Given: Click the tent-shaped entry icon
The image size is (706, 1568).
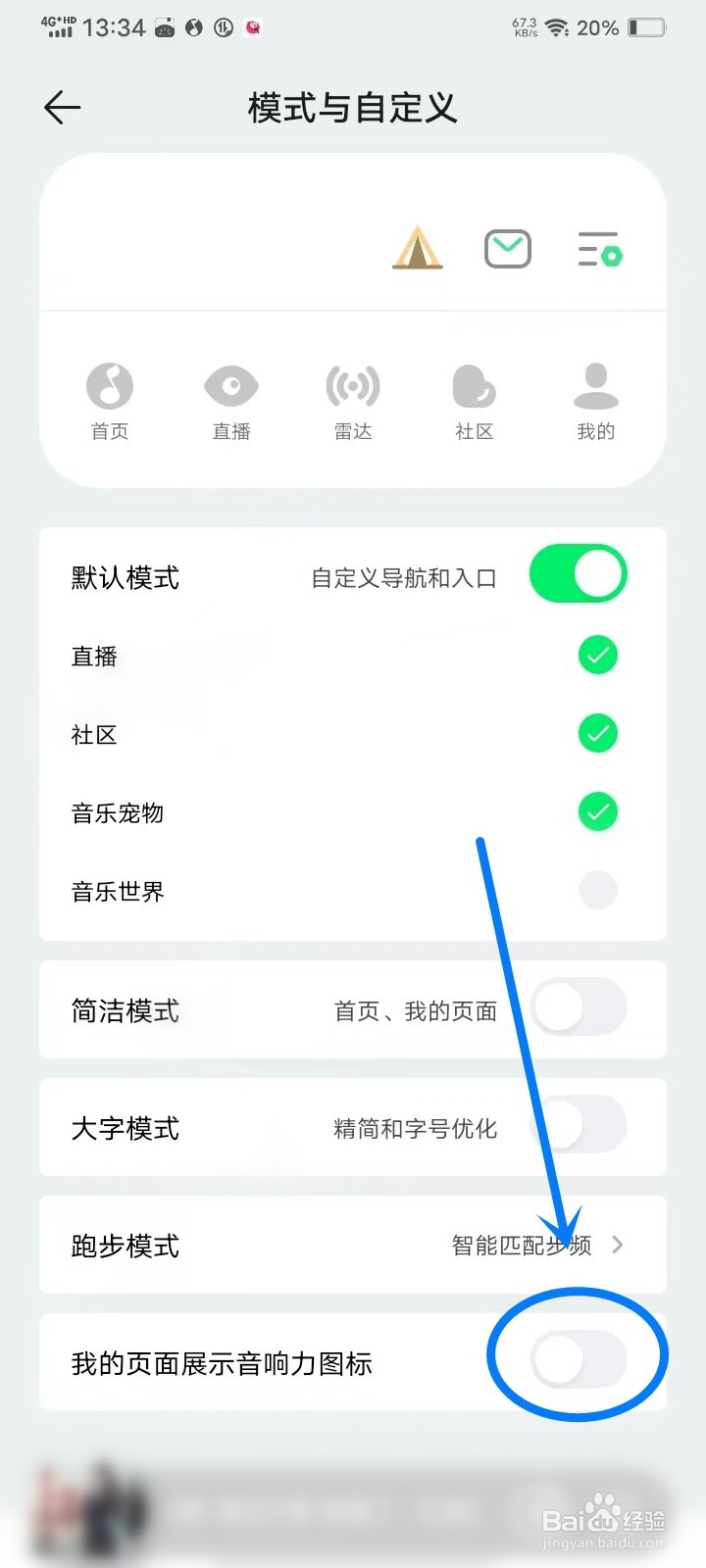Looking at the screenshot, I should point(418,250).
